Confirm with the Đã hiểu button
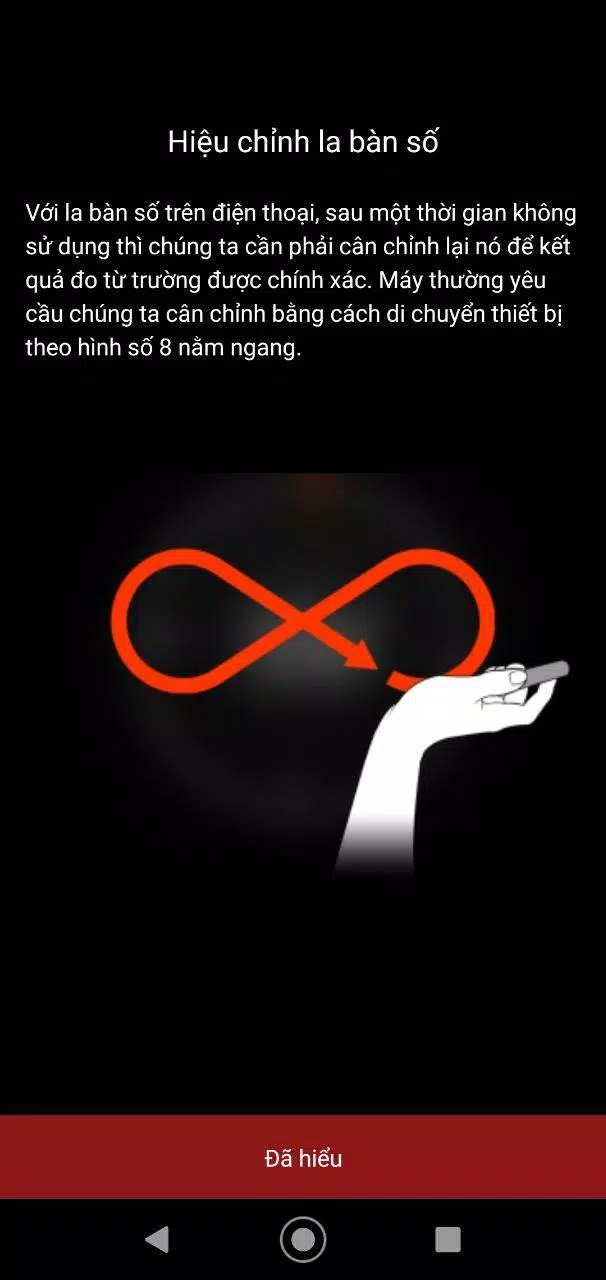The image size is (606, 1280). 303,1158
